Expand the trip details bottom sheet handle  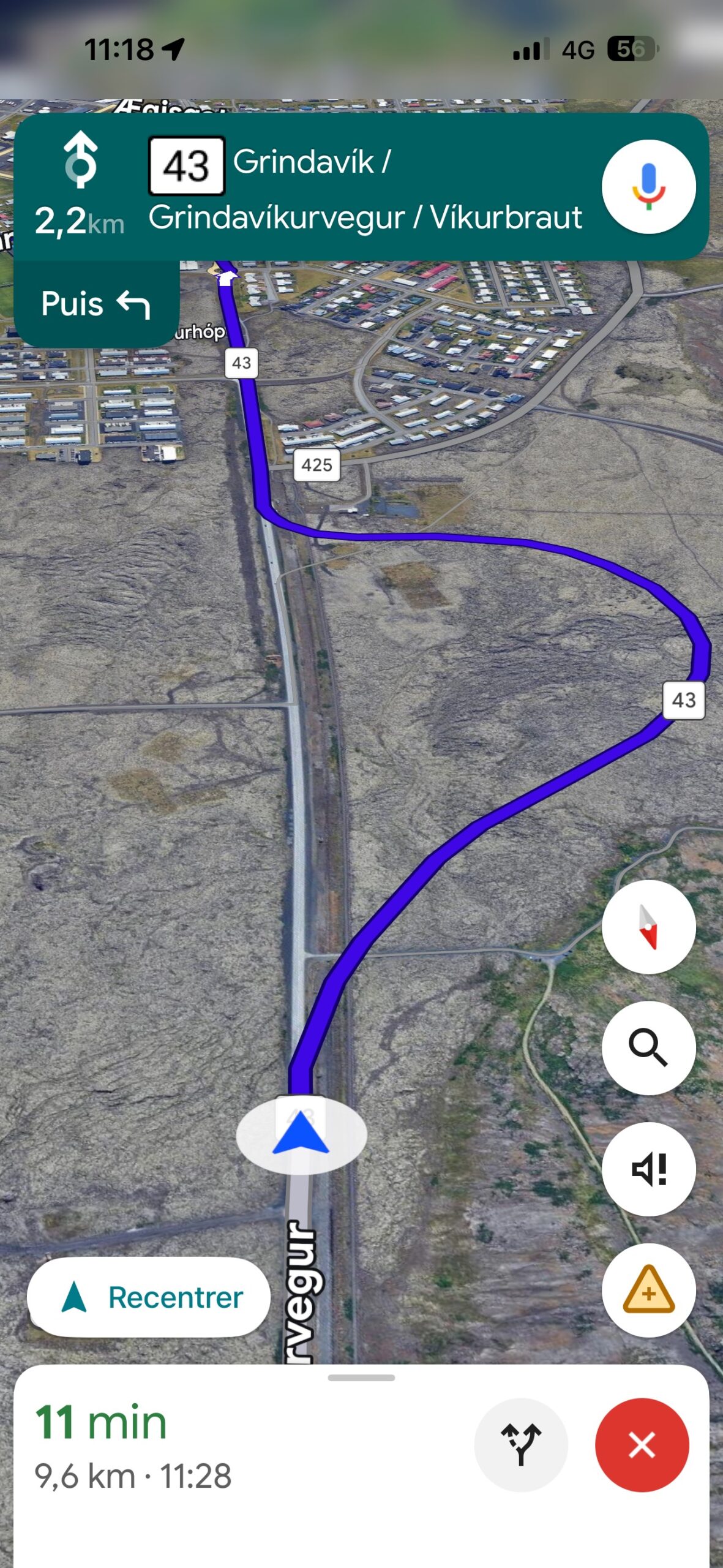(361, 1378)
